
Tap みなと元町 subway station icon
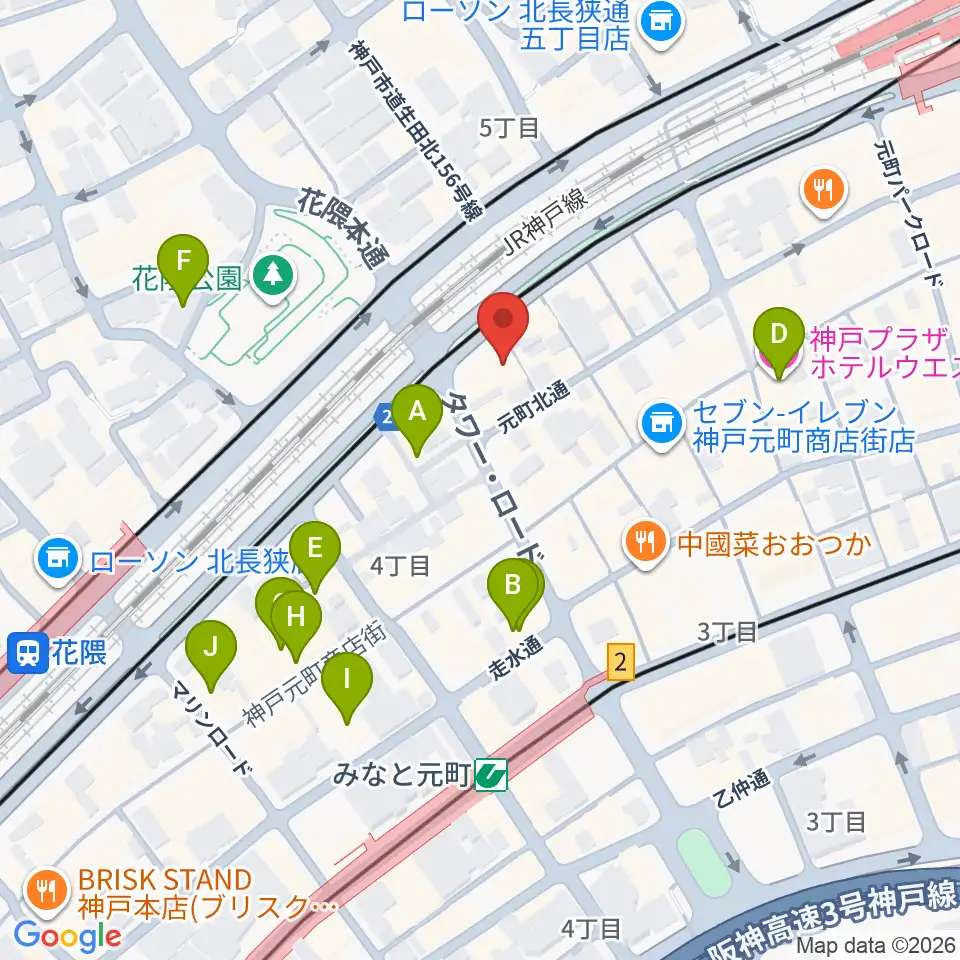(x=492, y=775)
